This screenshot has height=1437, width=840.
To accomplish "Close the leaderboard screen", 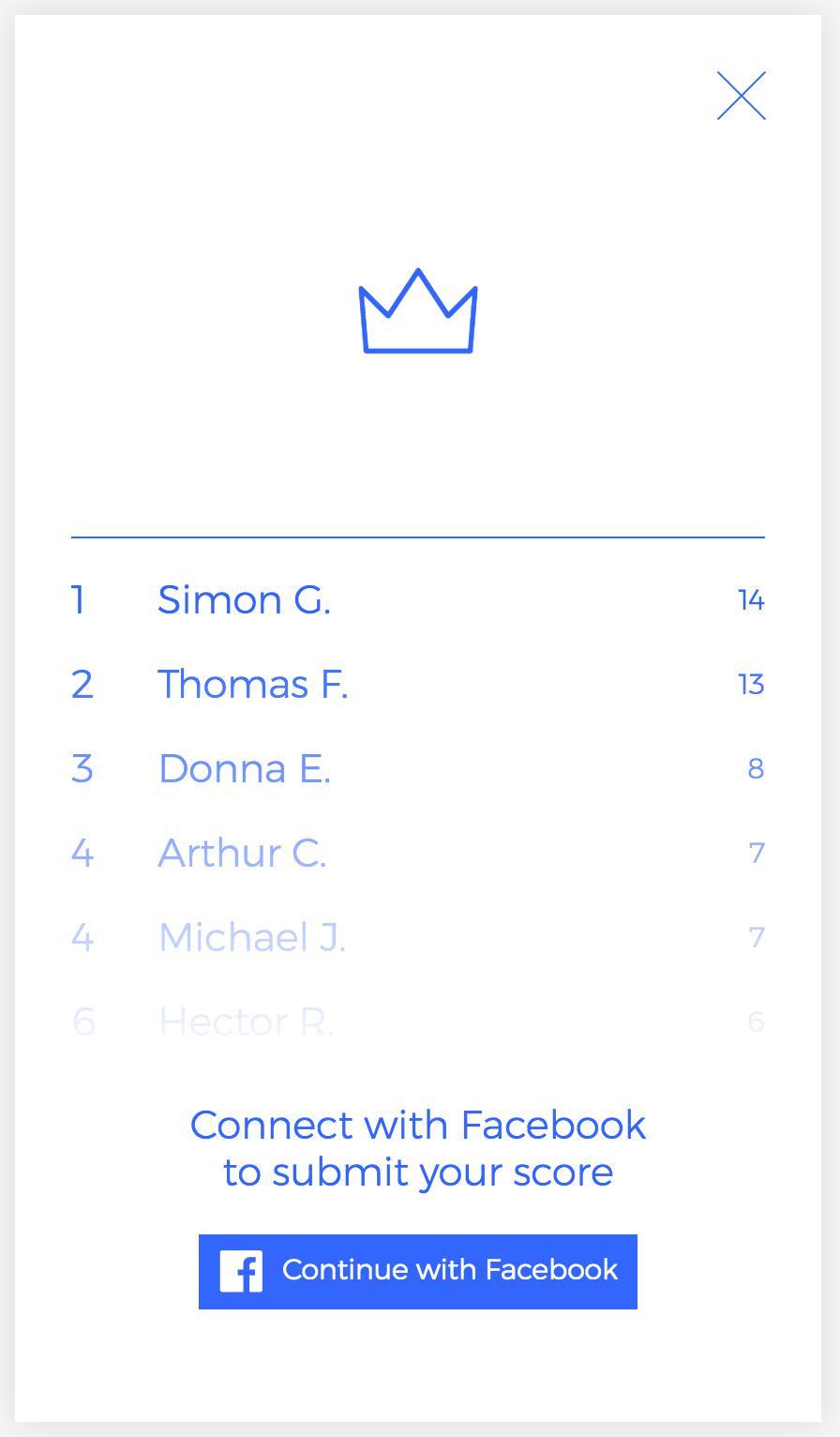I will (x=742, y=96).
